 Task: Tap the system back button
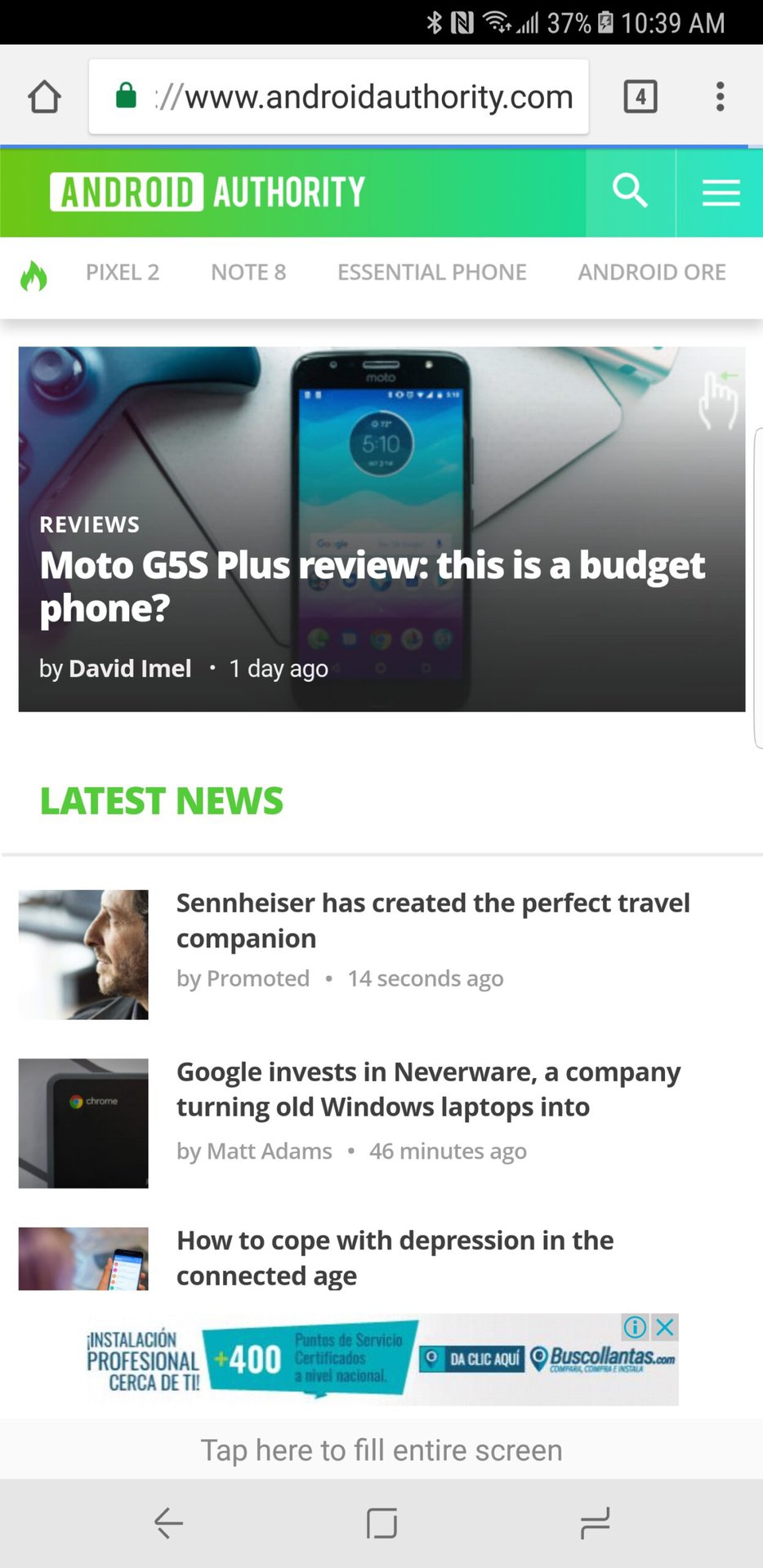coord(168,1523)
